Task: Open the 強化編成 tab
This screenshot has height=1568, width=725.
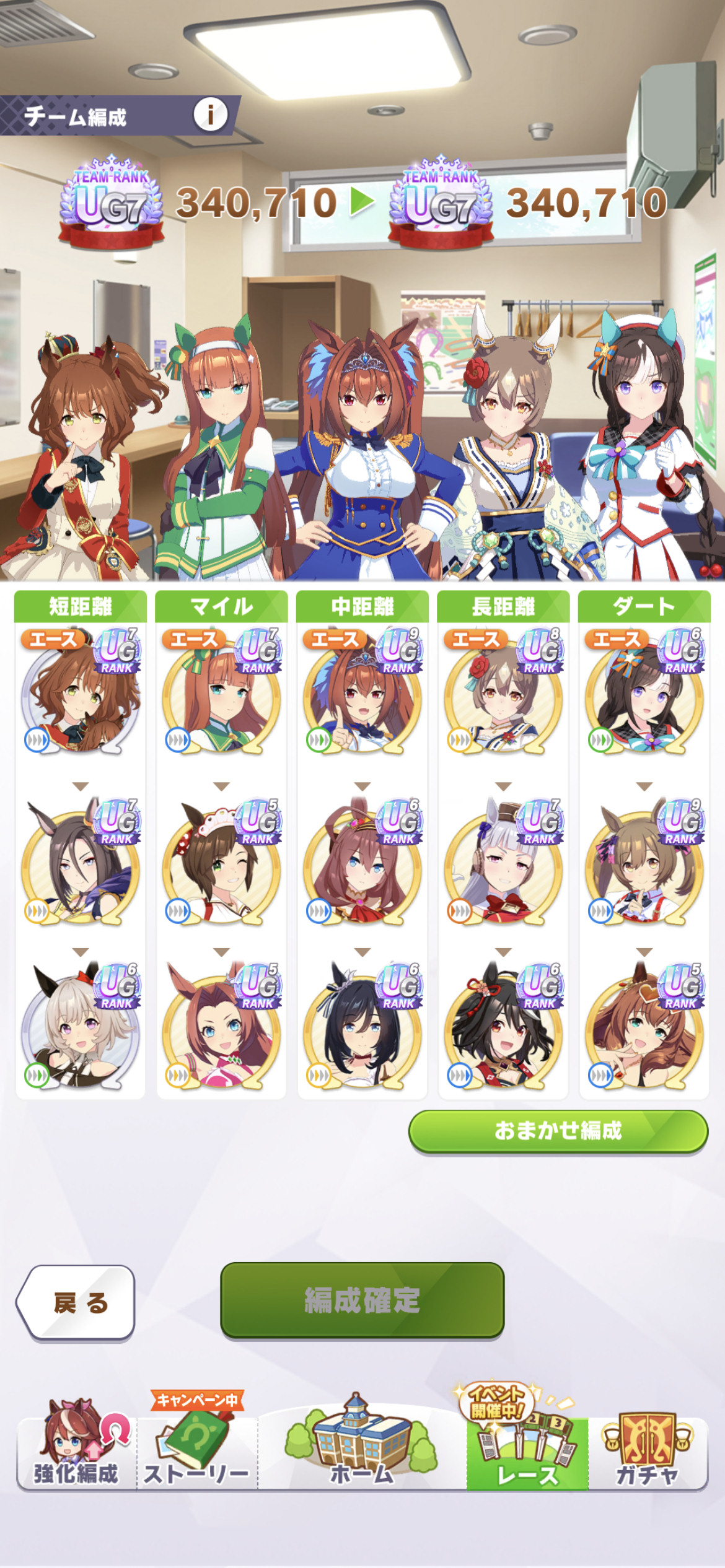Action: 77,1443
